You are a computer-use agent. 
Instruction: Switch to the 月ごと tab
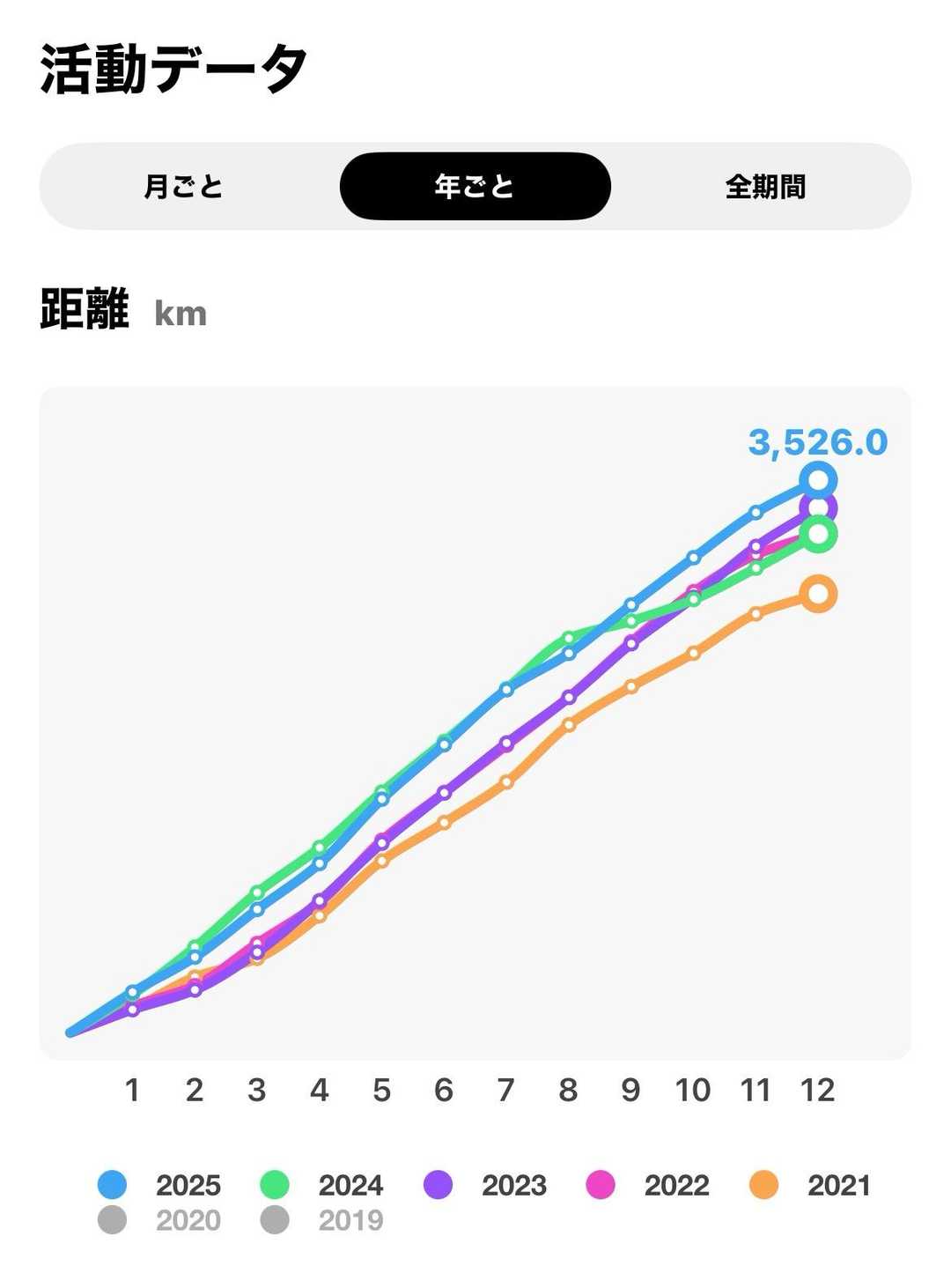pos(183,187)
